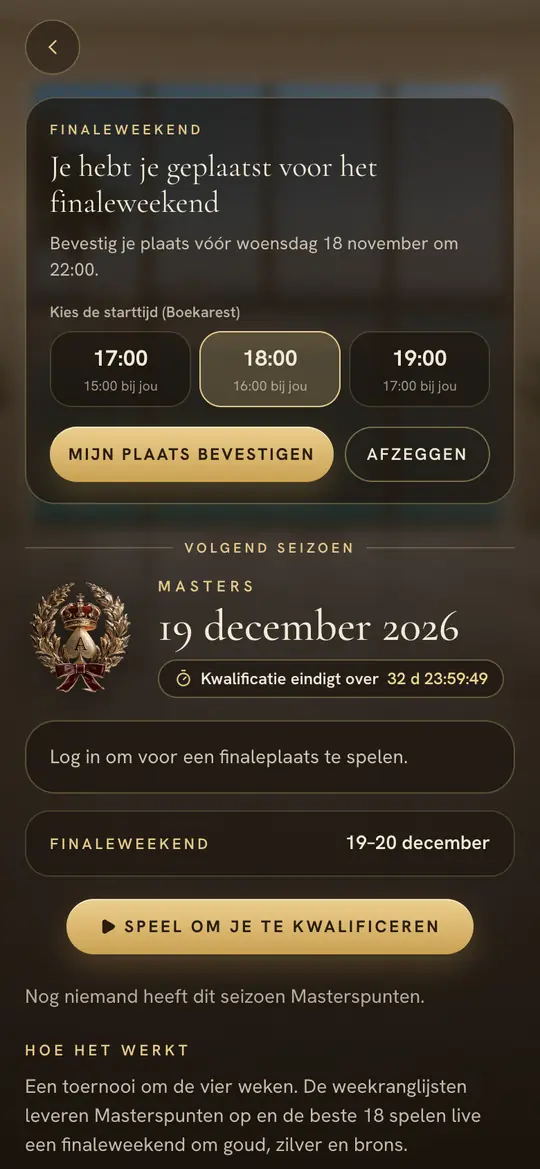Tap Mijn plaats bevestigen
540x1169 pixels.
coord(192,454)
